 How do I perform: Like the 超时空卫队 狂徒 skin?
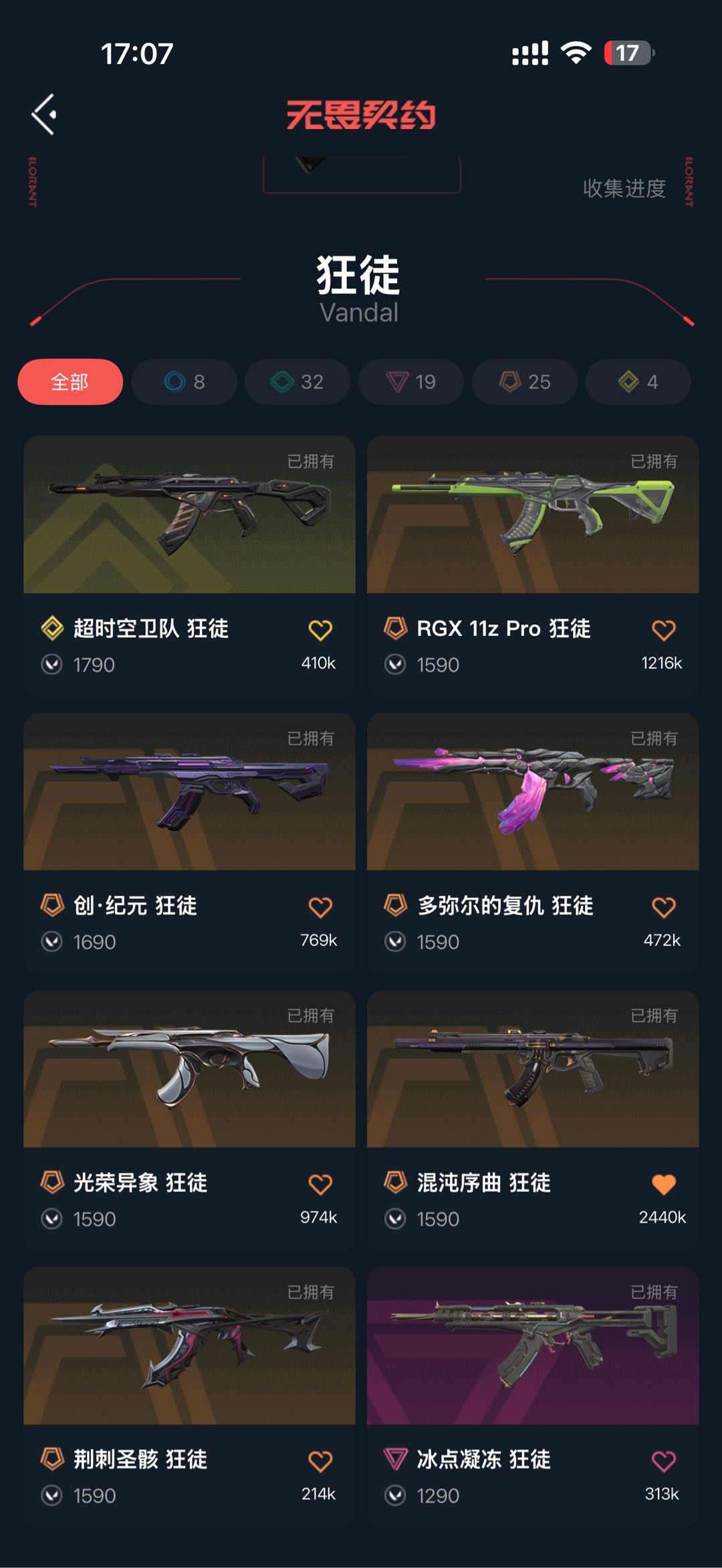click(x=320, y=630)
